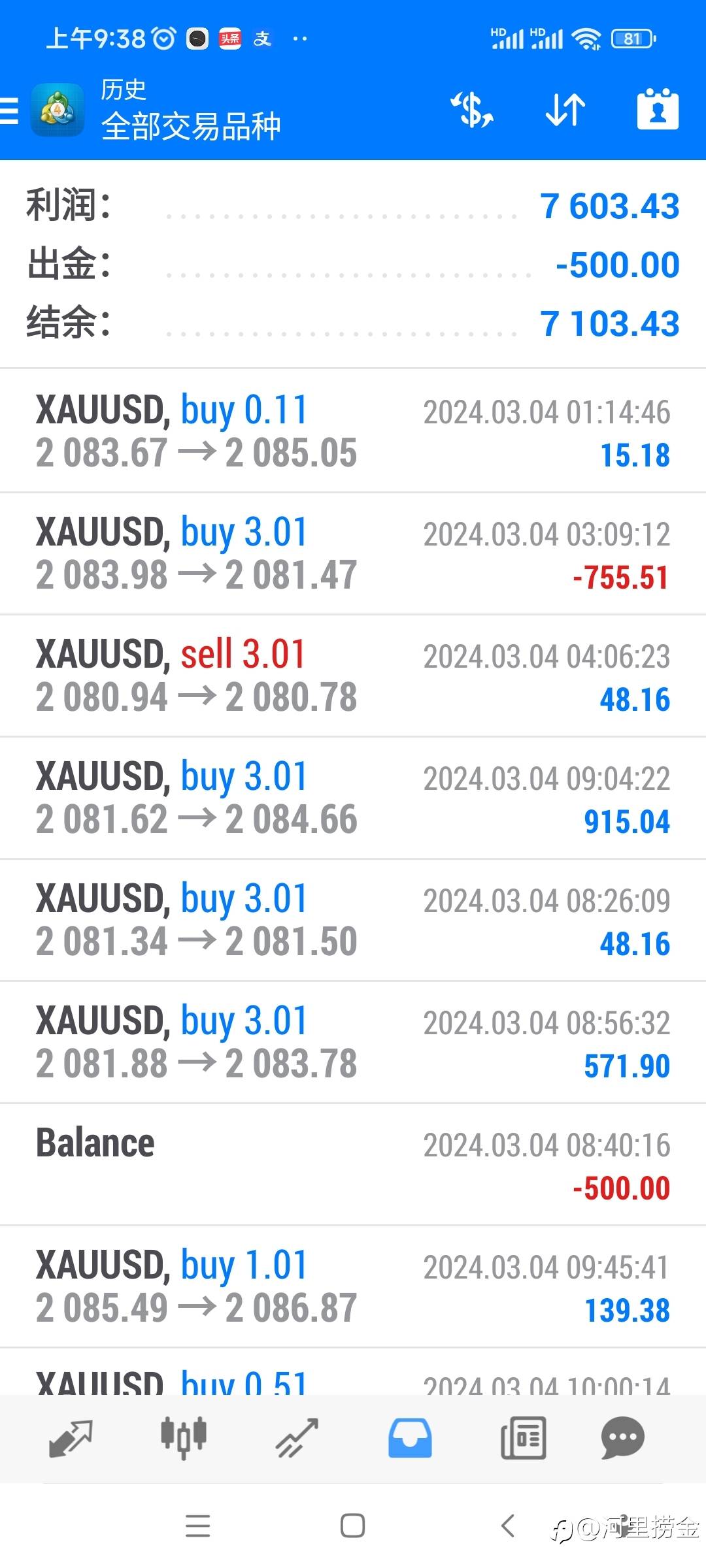
Task: Expand the trade with 571.90 profit
Action: click(353, 1042)
